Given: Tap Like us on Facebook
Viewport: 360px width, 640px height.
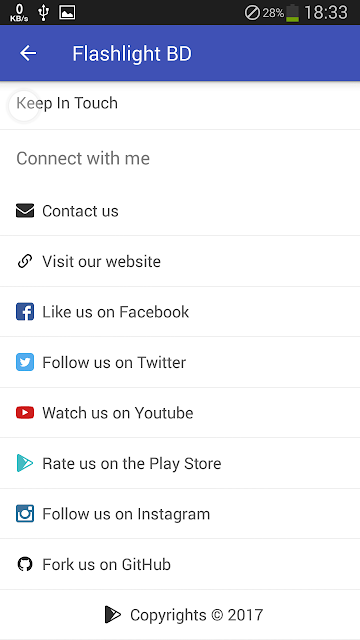Looking at the screenshot, I should click(180, 312).
